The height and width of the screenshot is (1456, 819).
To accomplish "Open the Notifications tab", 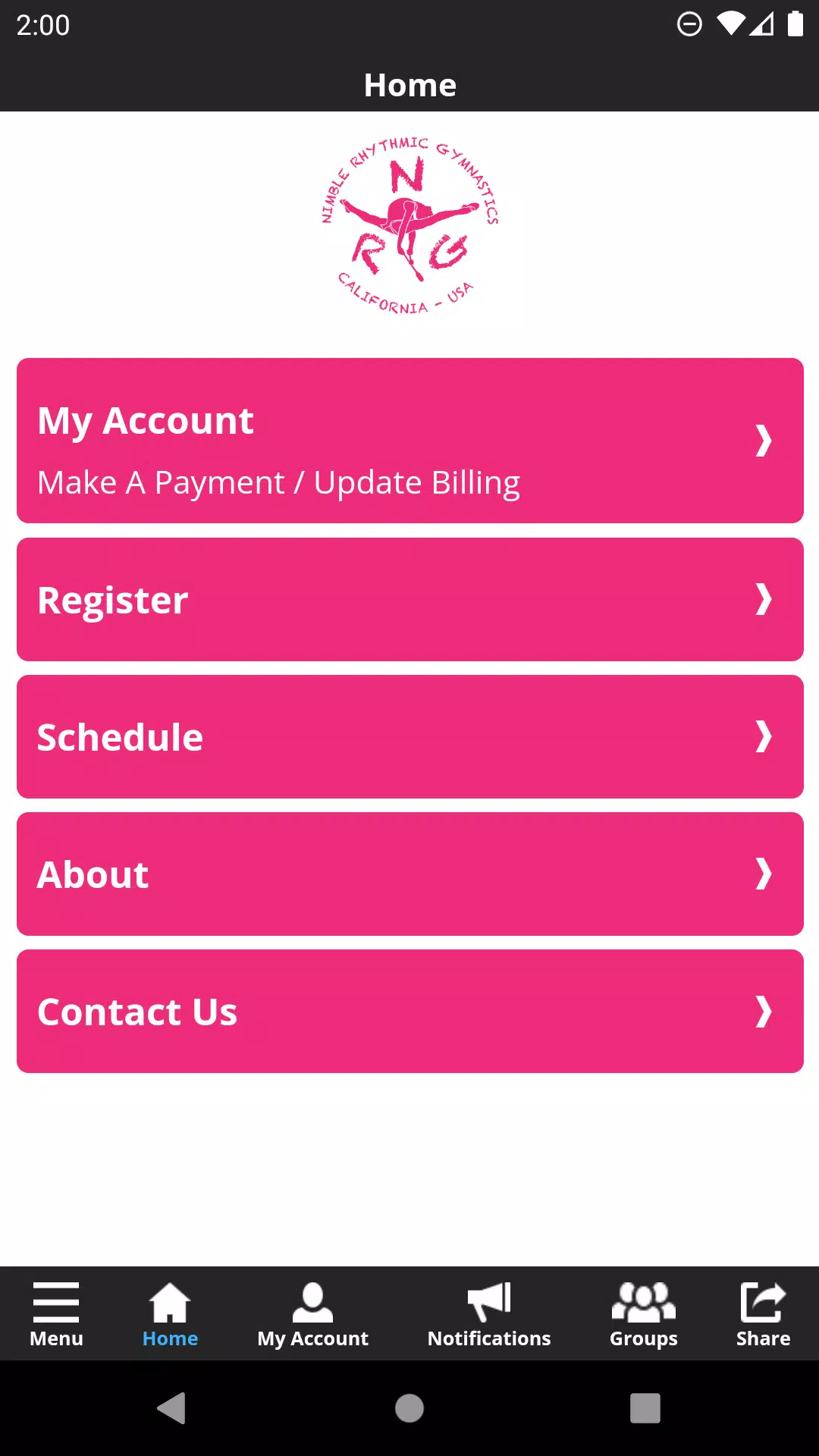I will (x=489, y=1314).
